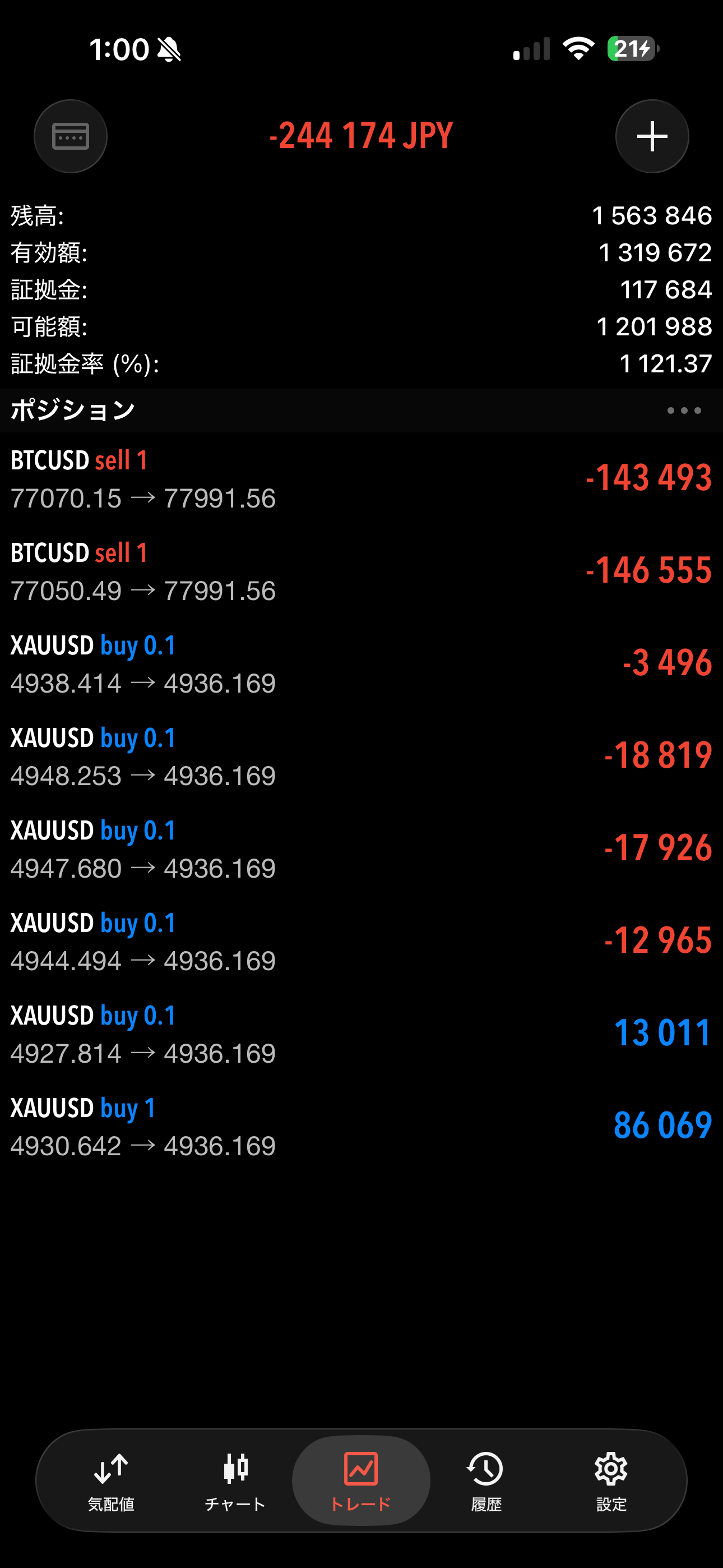
Task: Add a new order with plus button
Action: [x=652, y=136]
